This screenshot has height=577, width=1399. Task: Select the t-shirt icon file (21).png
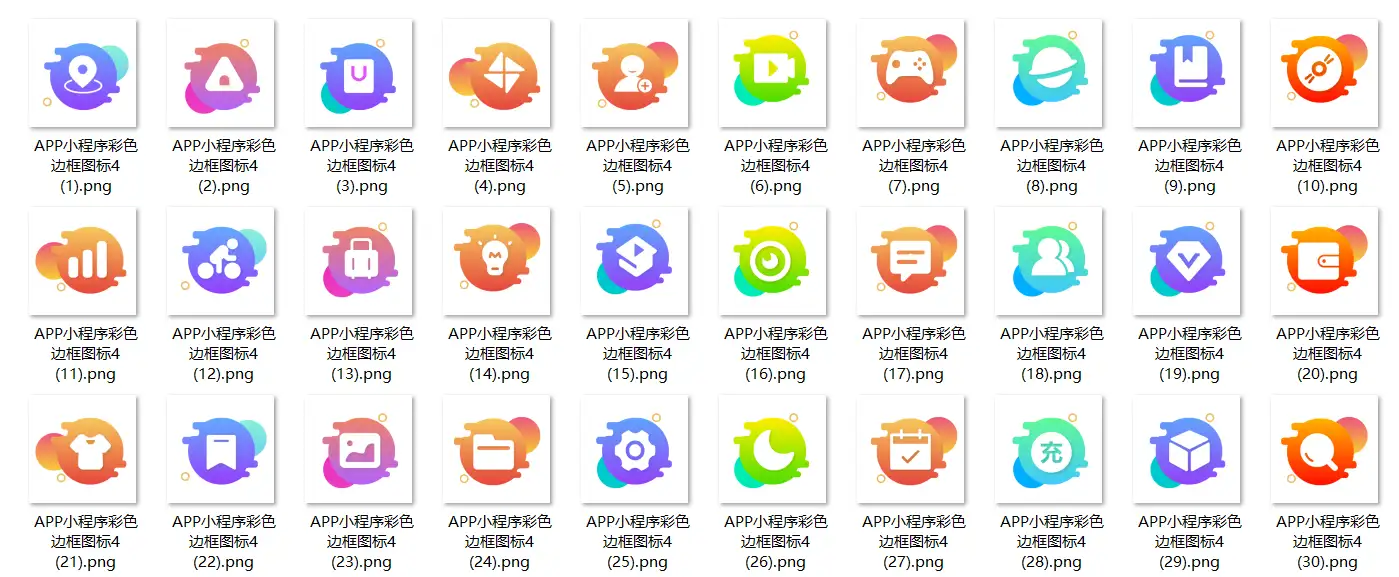84,449
